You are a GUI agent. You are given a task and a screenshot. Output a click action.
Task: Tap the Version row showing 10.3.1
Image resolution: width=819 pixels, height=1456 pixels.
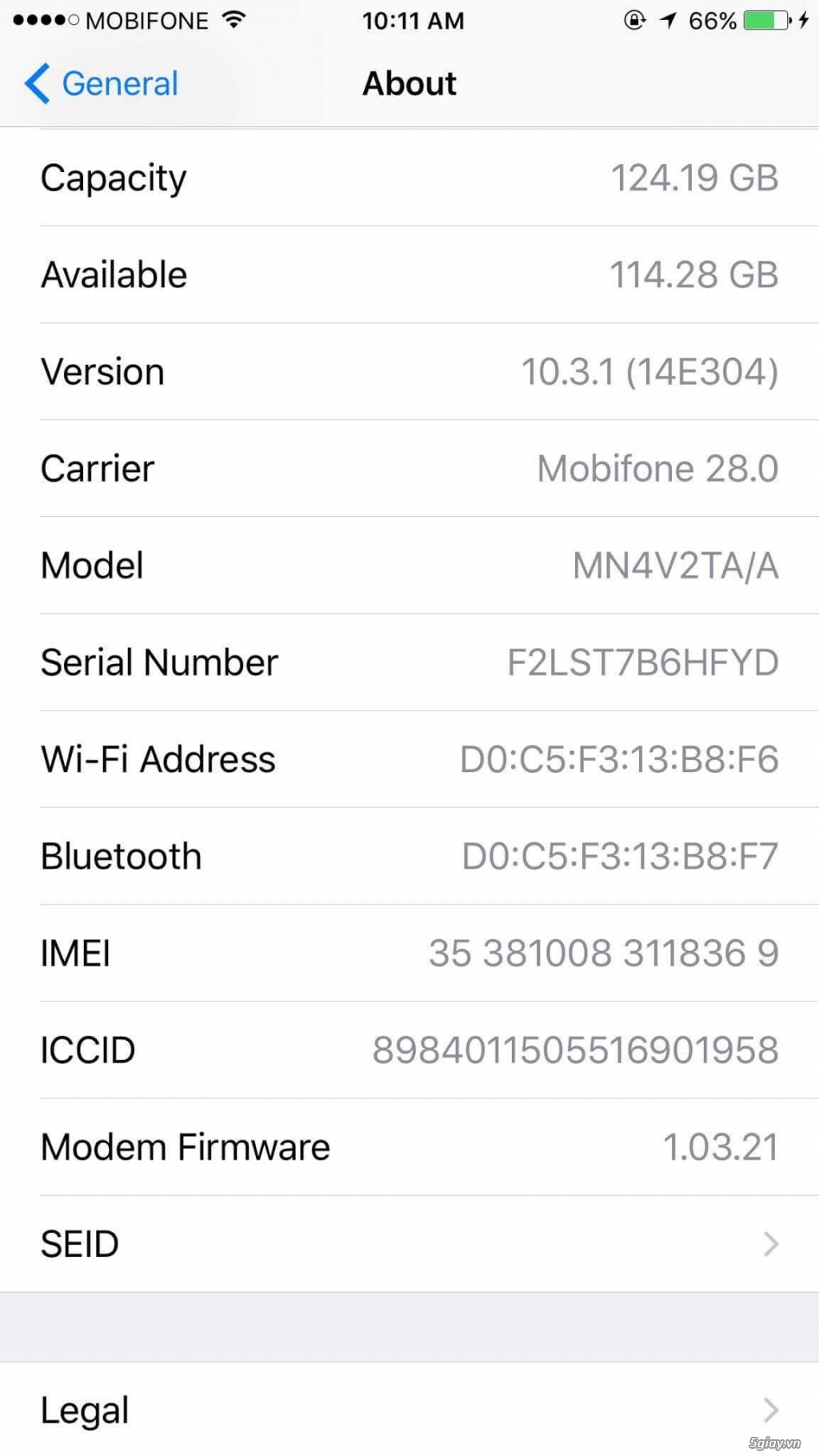pyautogui.click(x=409, y=371)
